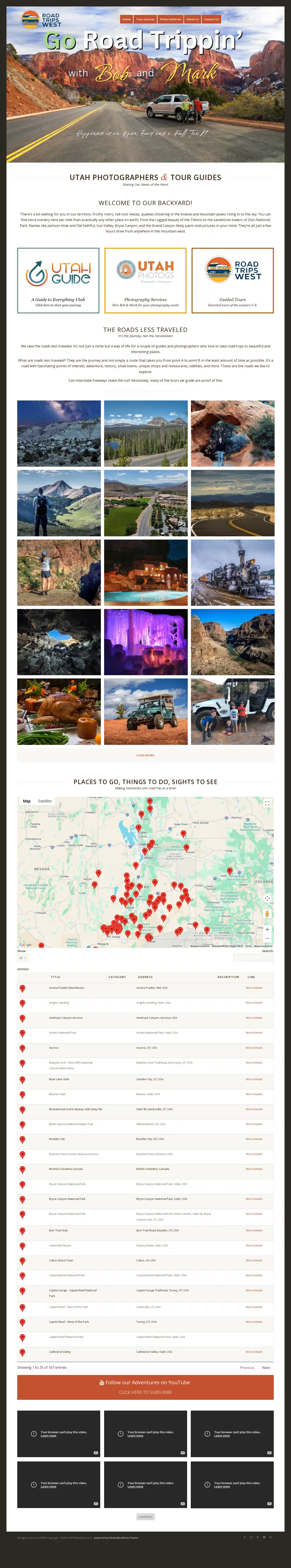Open the Contact Us page

(211, 19)
